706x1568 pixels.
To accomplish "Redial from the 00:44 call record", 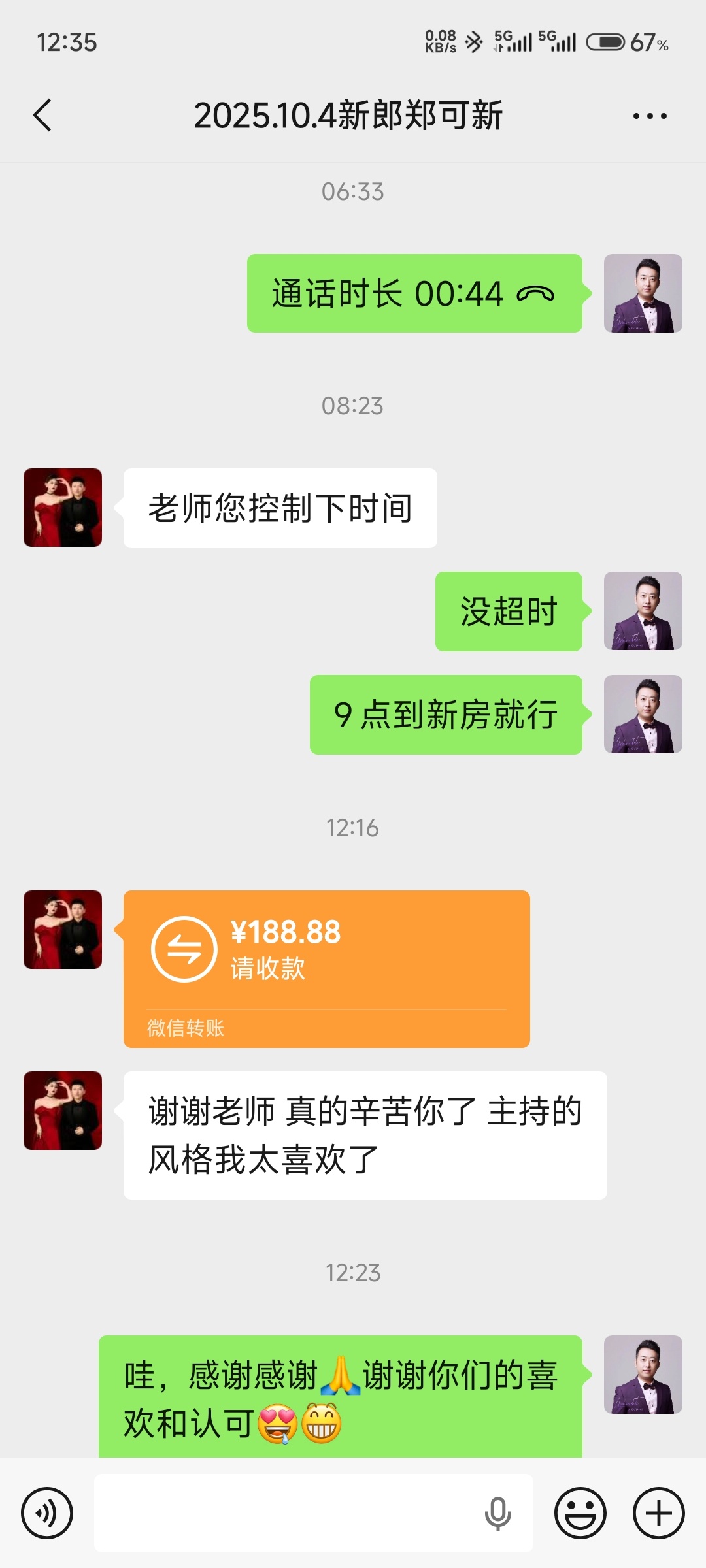I will [414, 293].
